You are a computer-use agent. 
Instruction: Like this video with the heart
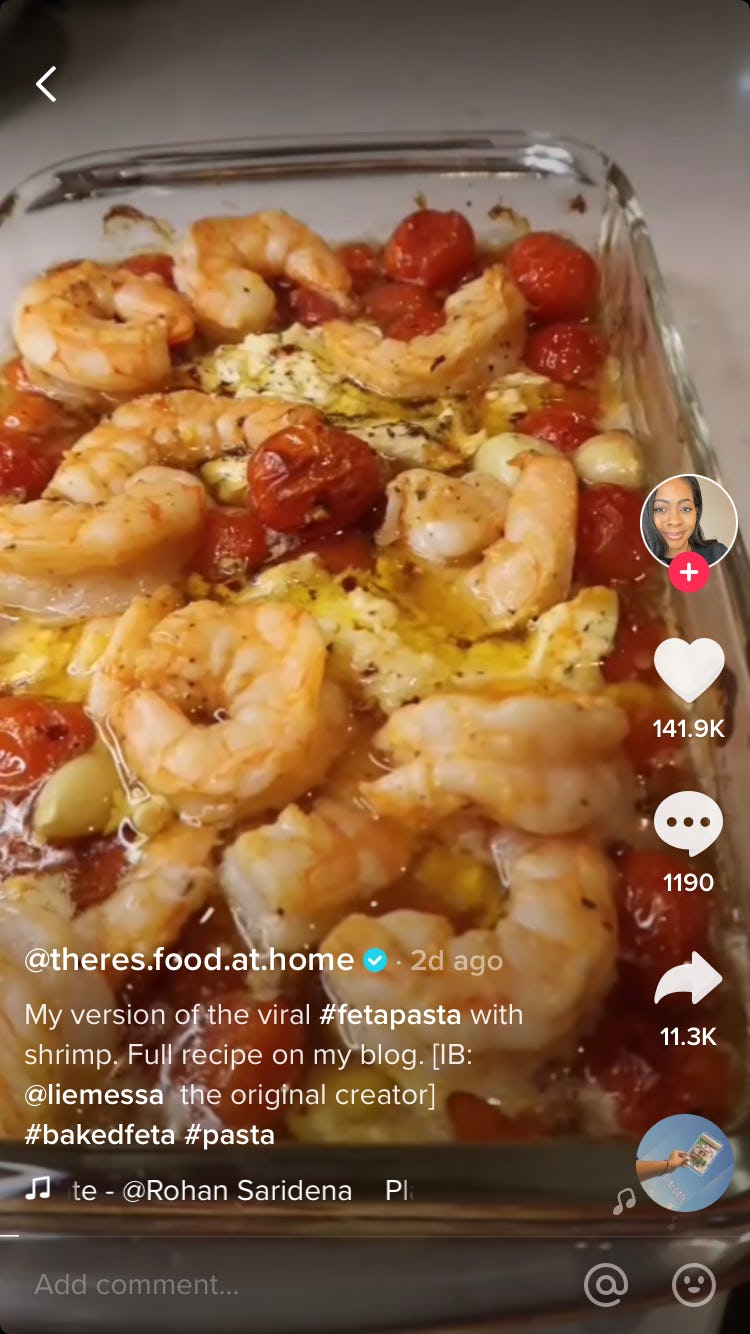click(x=688, y=669)
